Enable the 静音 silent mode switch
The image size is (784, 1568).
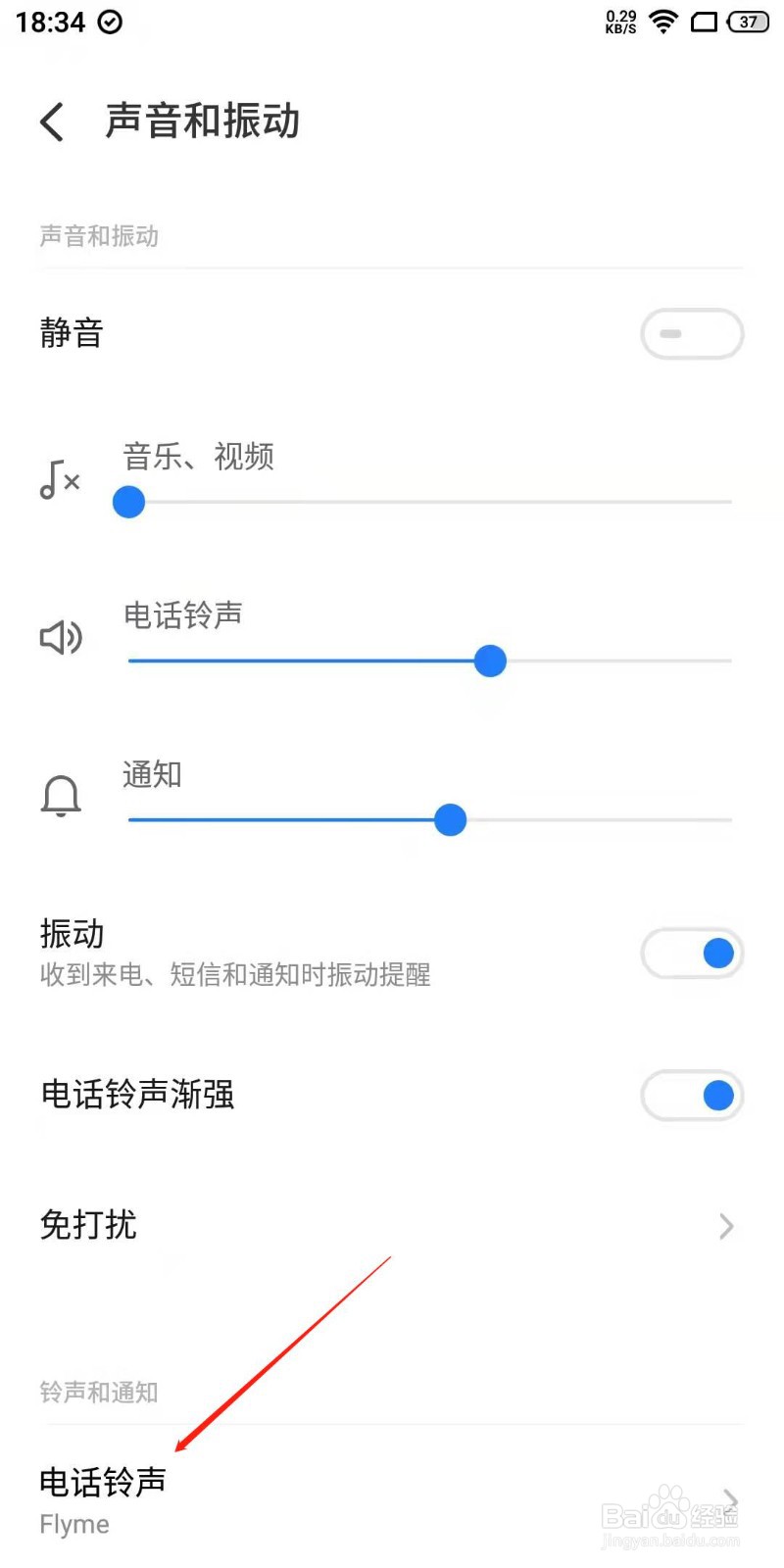coord(692,333)
